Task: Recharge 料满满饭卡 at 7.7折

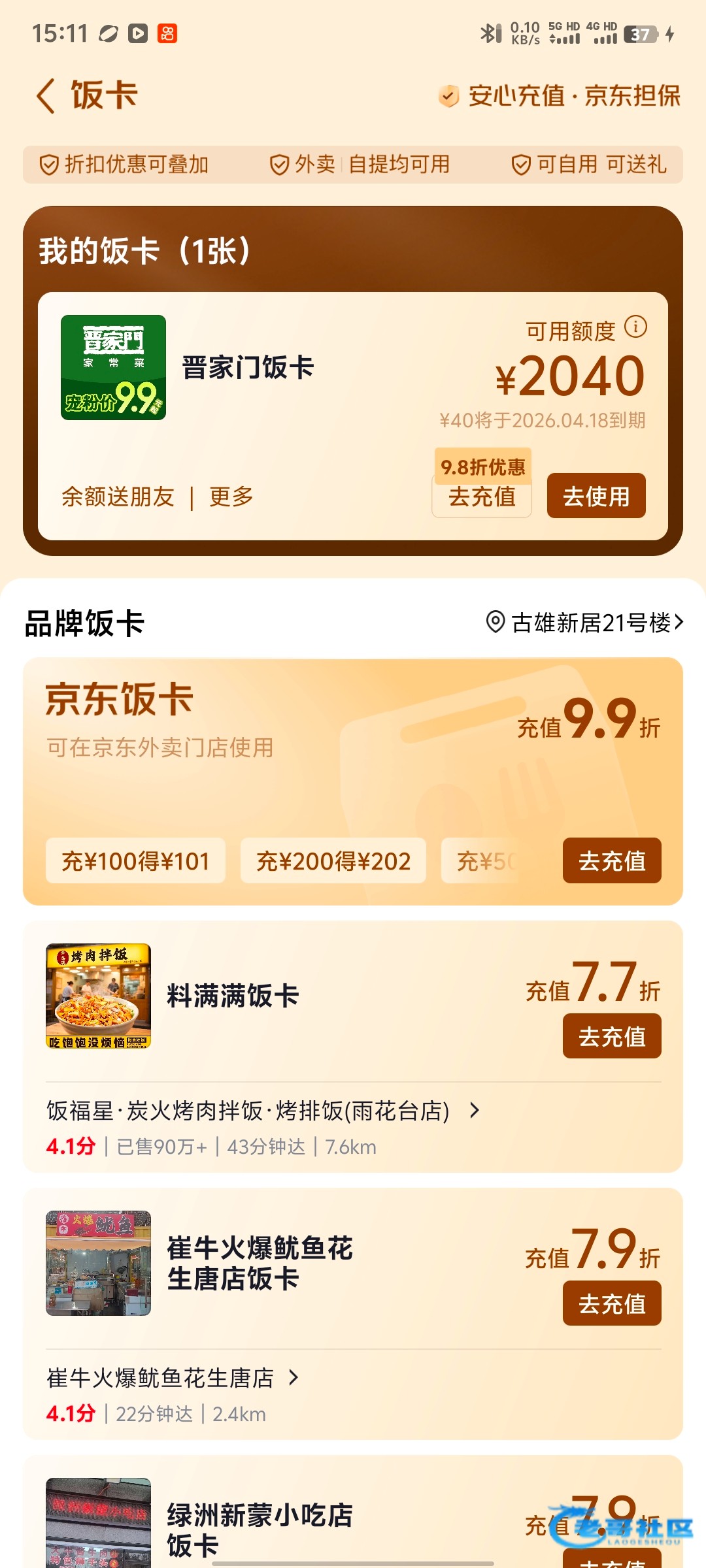Action: click(611, 1036)
